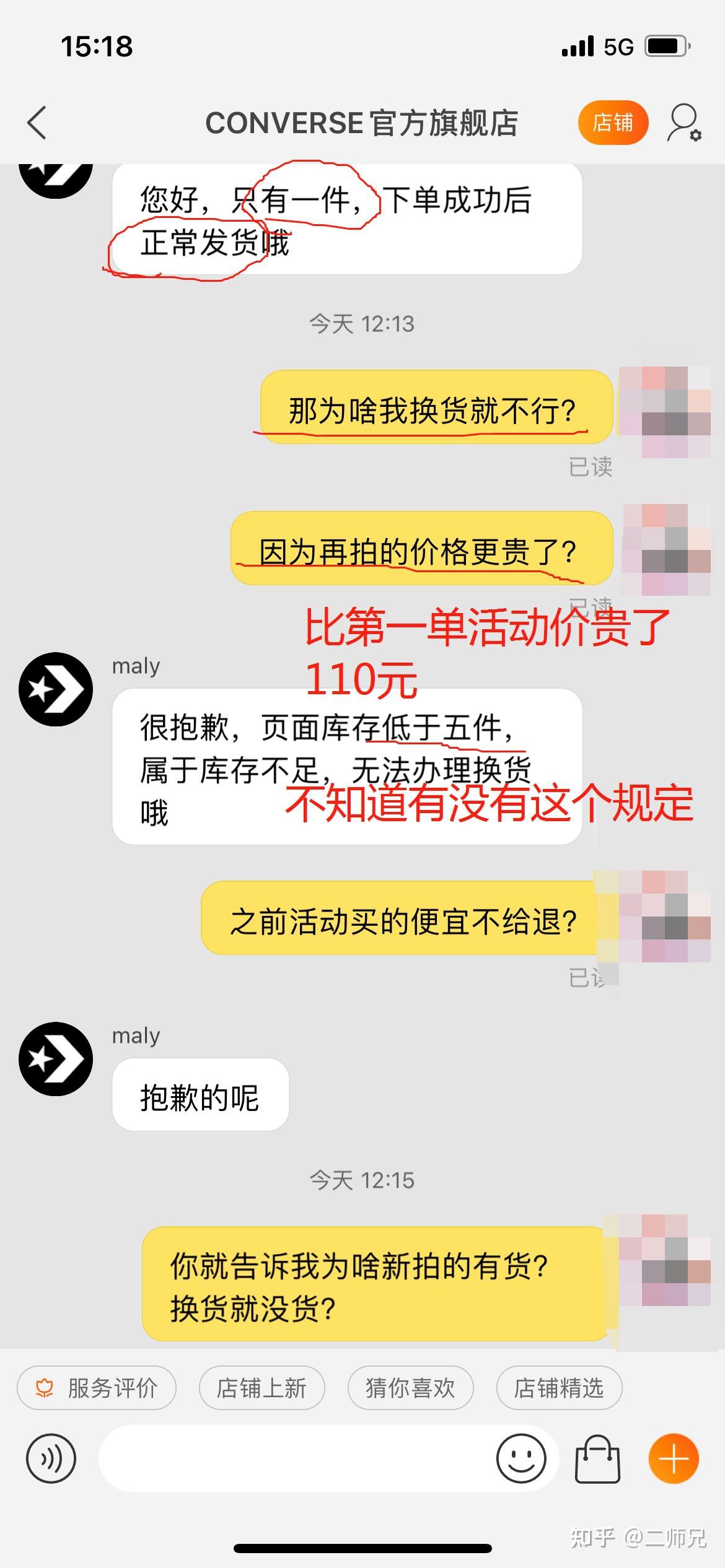
Task: Open the orange plus attachment menu
Action: click(x=674, y=1458)
